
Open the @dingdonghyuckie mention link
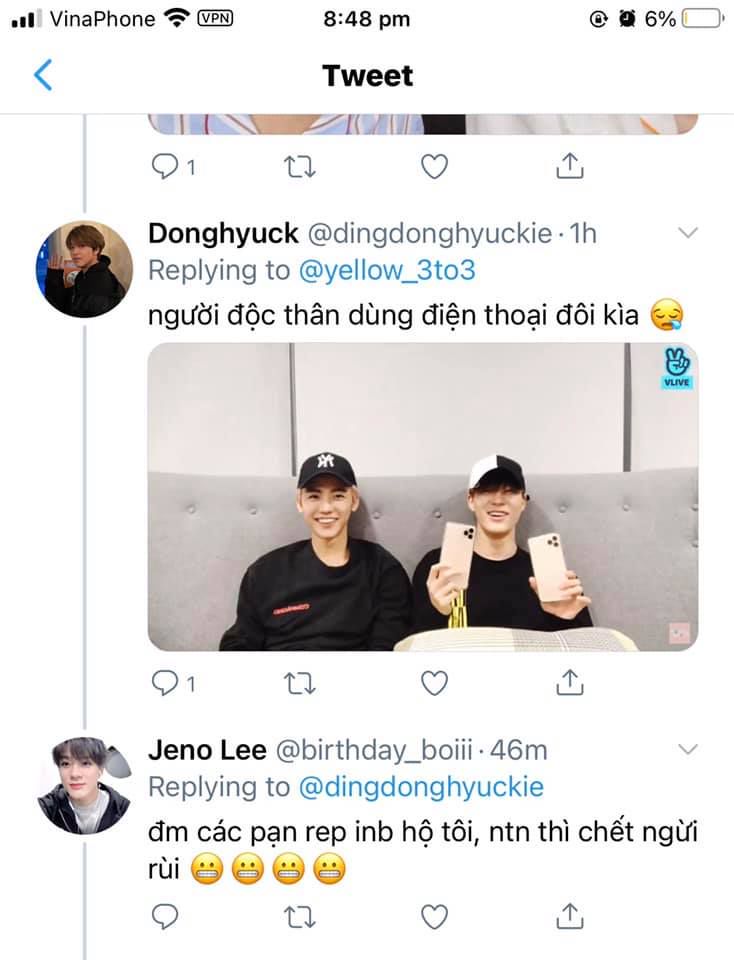coord(421,787)
